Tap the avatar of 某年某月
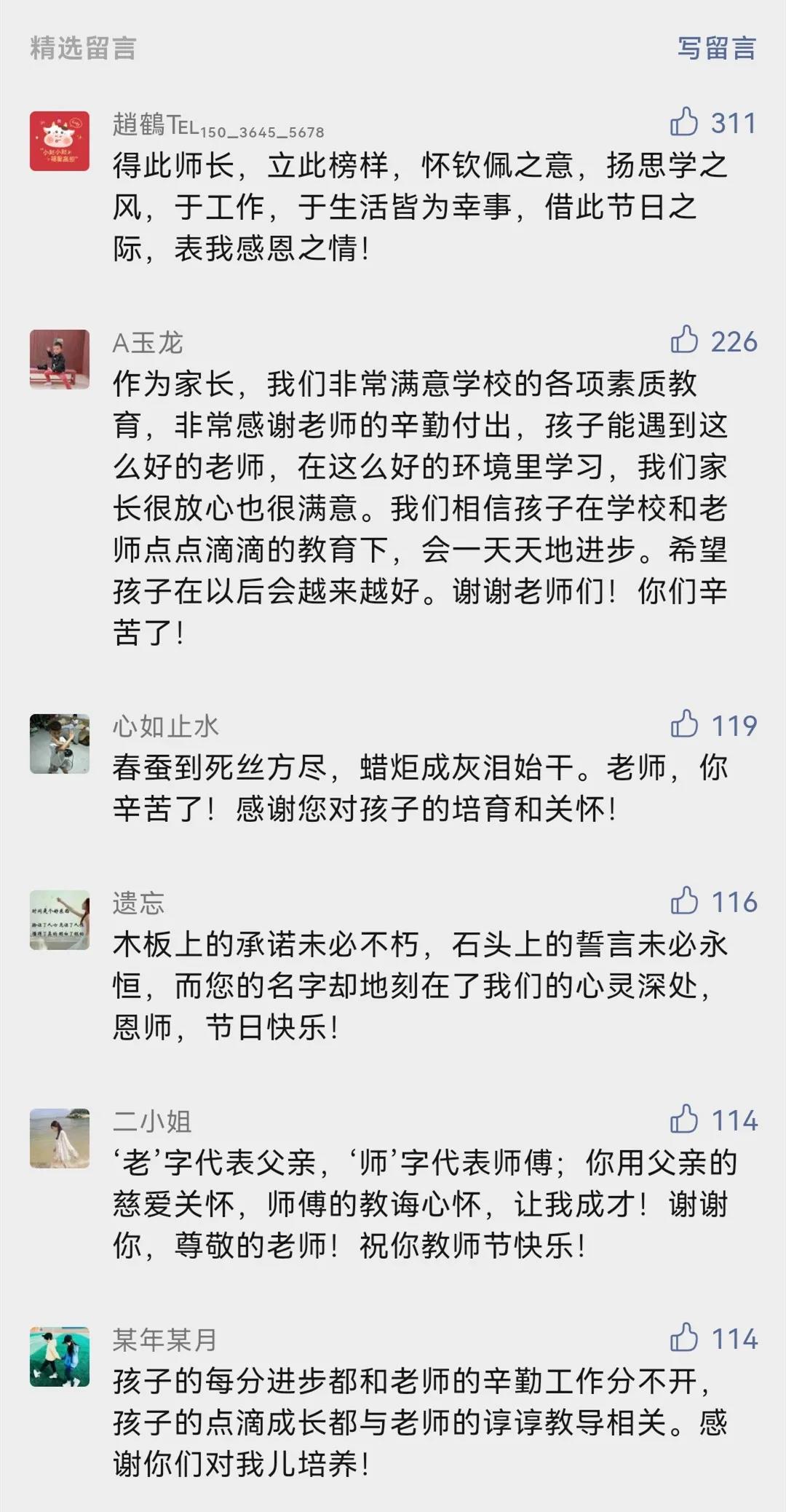The height and width of the screenshot is (1512, 786). click(60, 1356)
